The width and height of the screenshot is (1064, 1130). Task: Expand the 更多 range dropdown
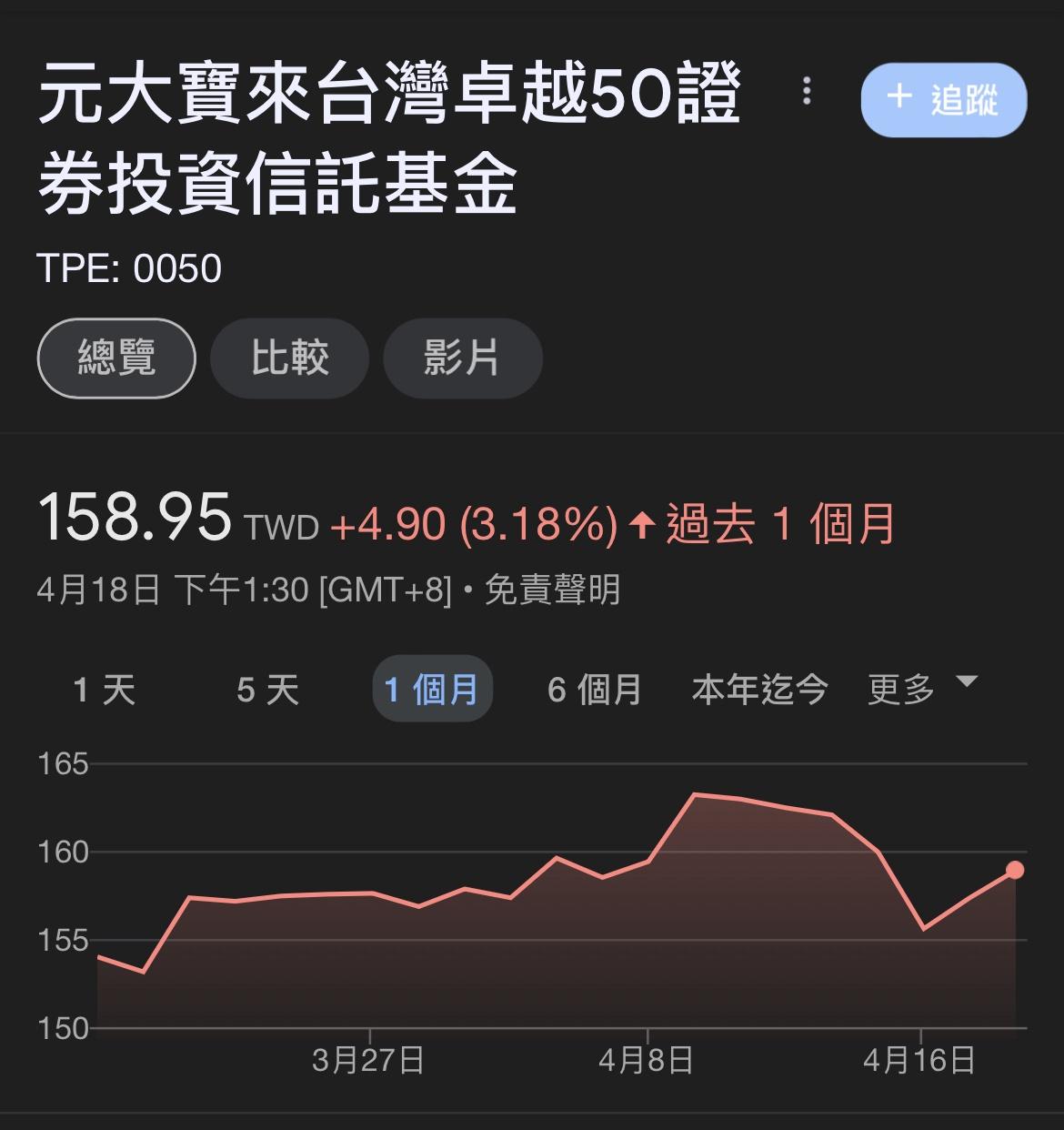point(920,689)
